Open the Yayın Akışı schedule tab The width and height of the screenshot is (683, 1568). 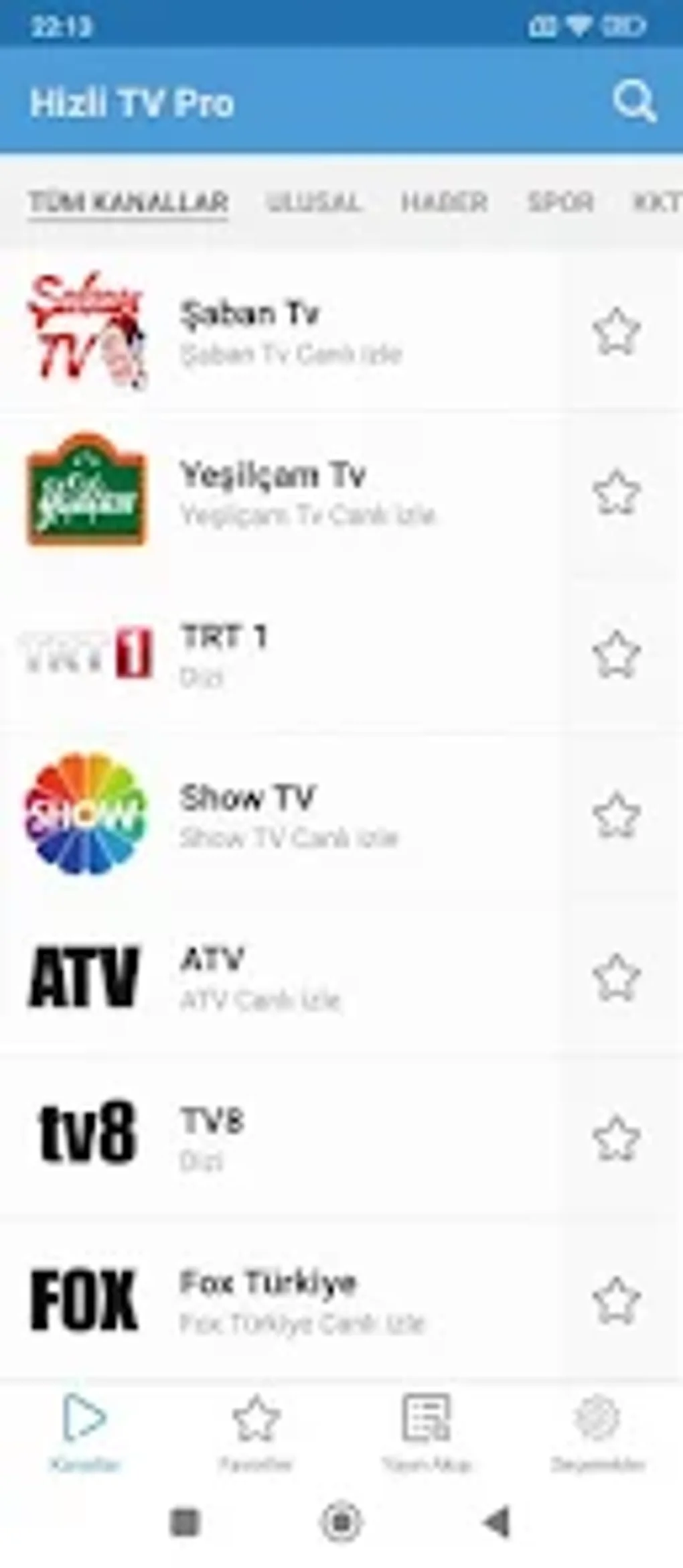[426, 1431]
